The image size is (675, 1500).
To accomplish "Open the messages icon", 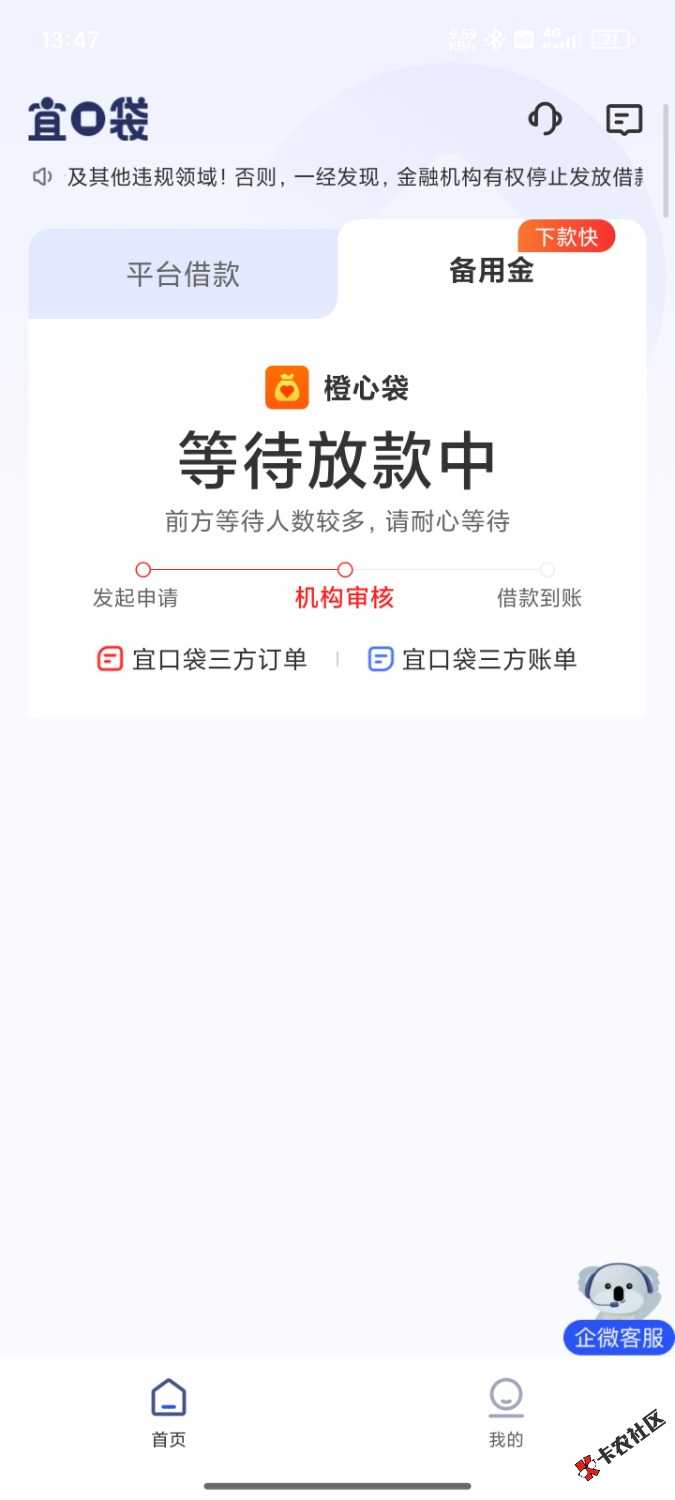I will (x=624, y=120).
